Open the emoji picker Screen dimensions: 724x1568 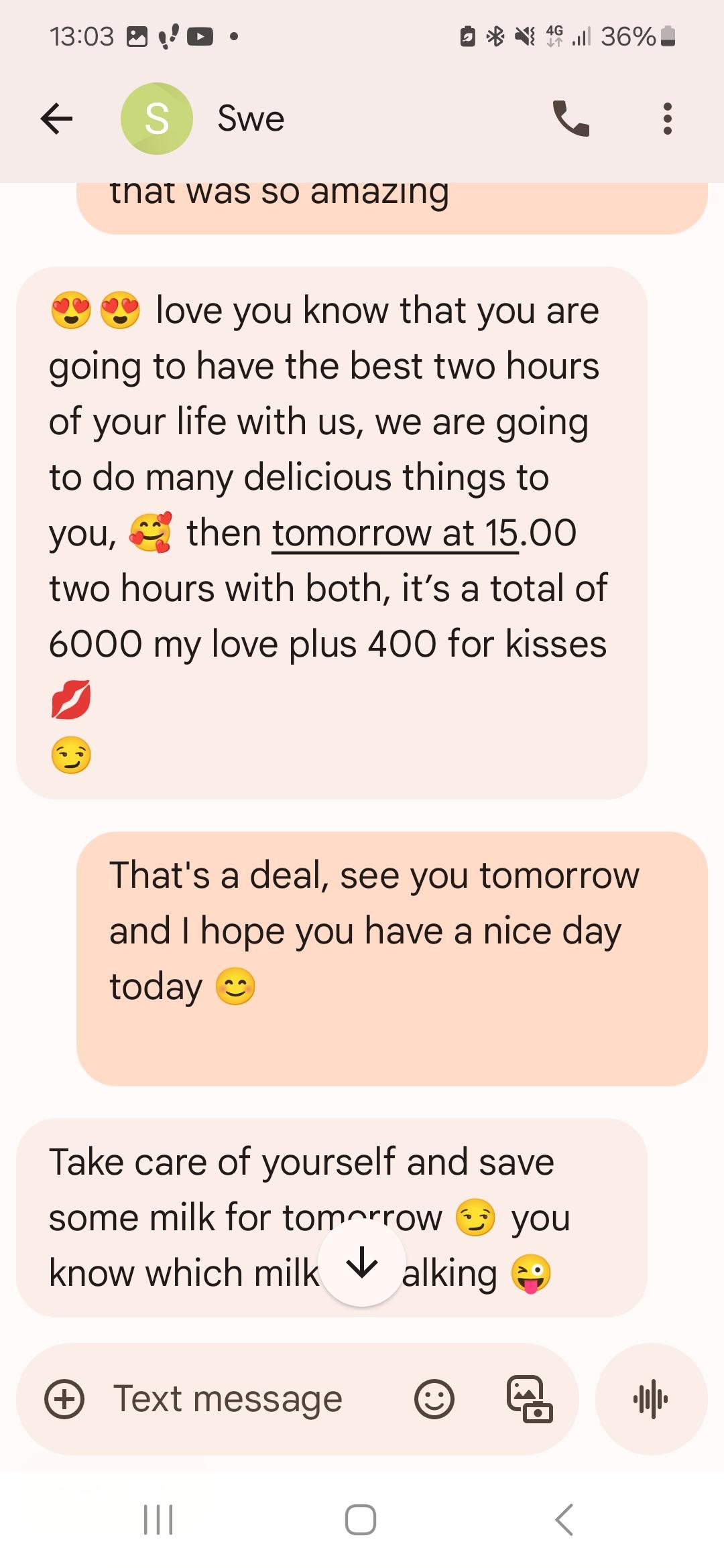pos(434,1399)
